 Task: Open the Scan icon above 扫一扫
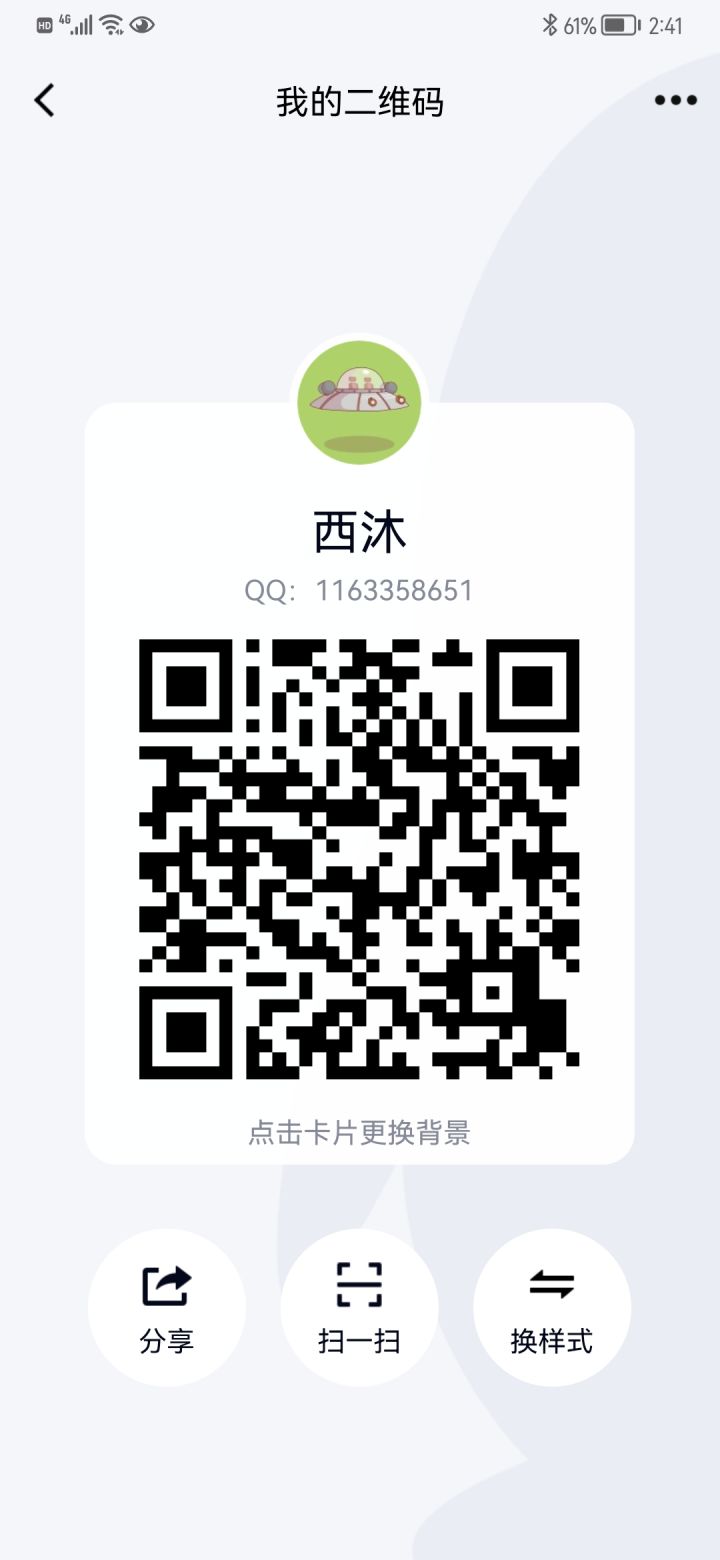click(x=360, y=1286)
